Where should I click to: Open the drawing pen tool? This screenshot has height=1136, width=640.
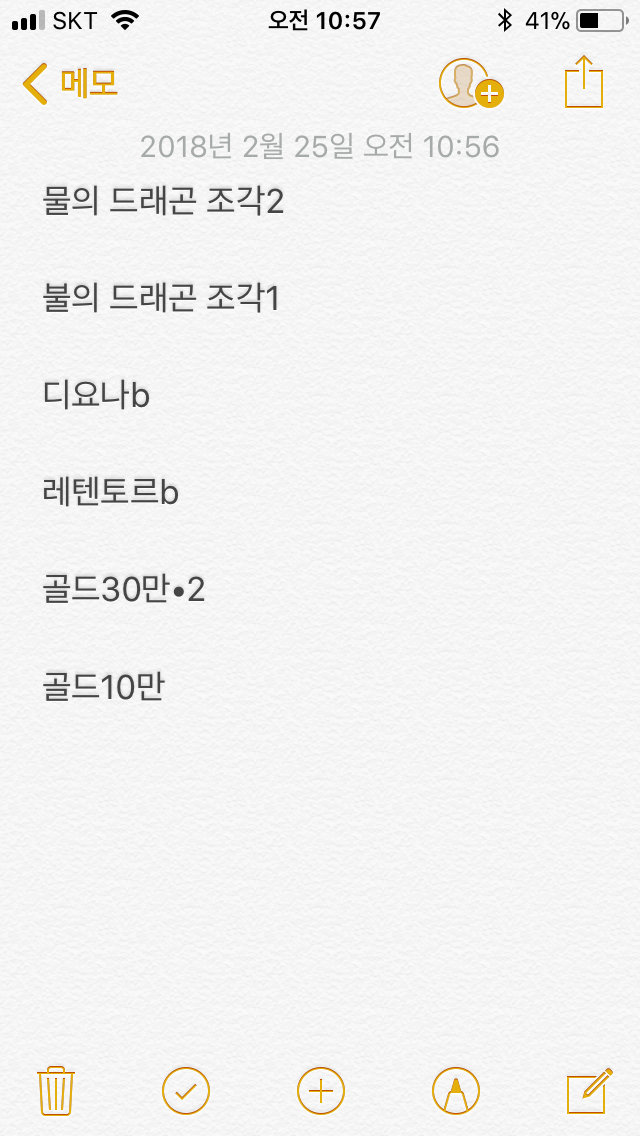point(455,1089)
